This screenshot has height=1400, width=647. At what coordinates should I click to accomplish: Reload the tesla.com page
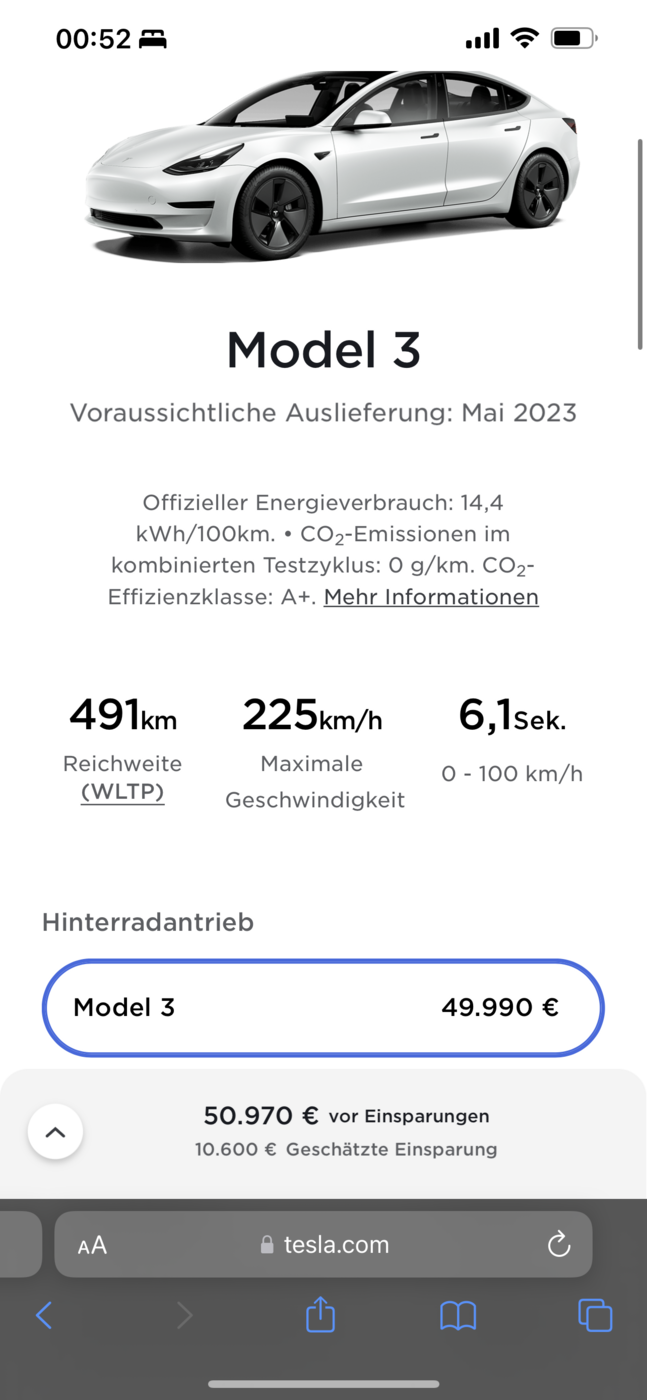click(559, 1245)
